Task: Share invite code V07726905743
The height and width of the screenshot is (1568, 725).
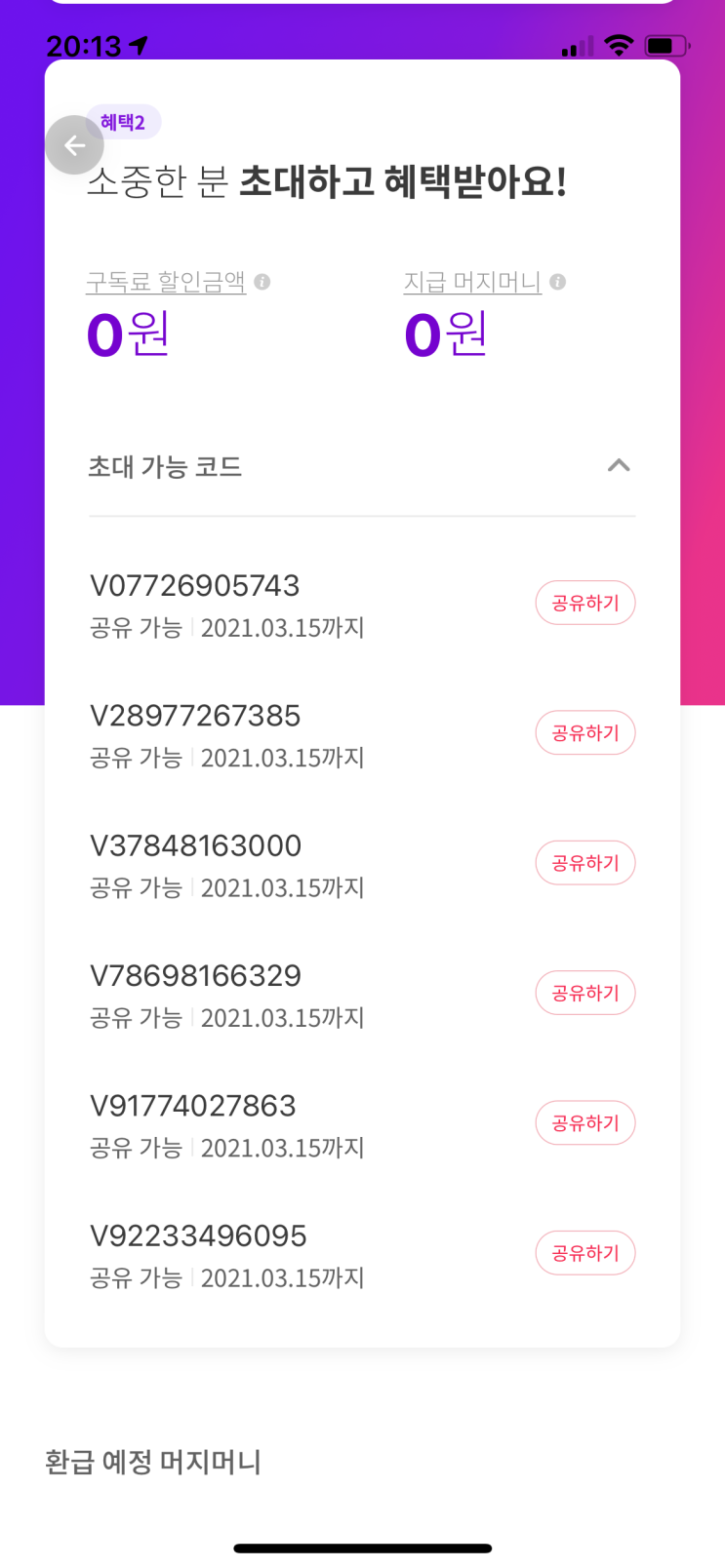Action: coord(585,604)
